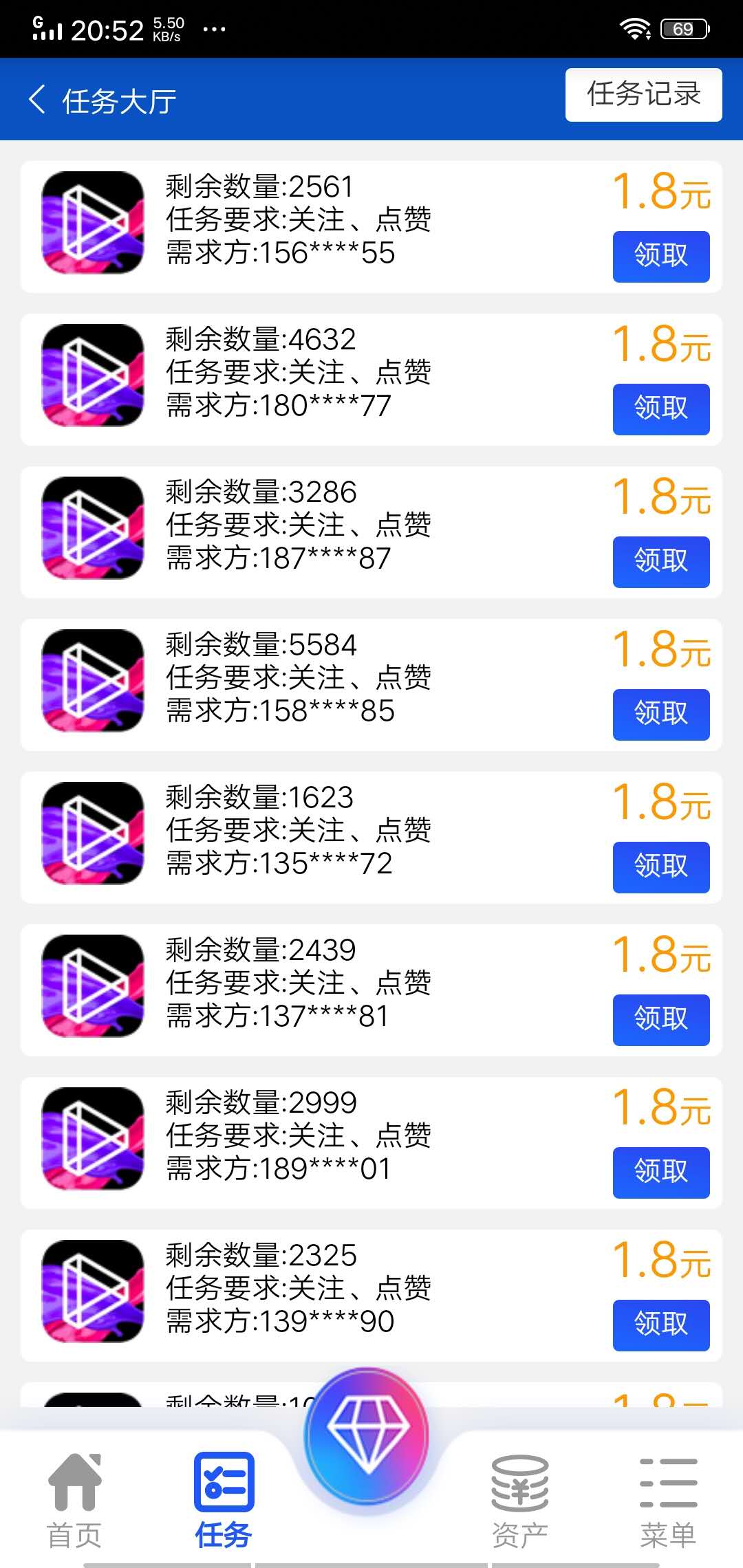The image size is (743, 1568).
Task: Open 任务记录 task records
Action: tap(643, 95)
